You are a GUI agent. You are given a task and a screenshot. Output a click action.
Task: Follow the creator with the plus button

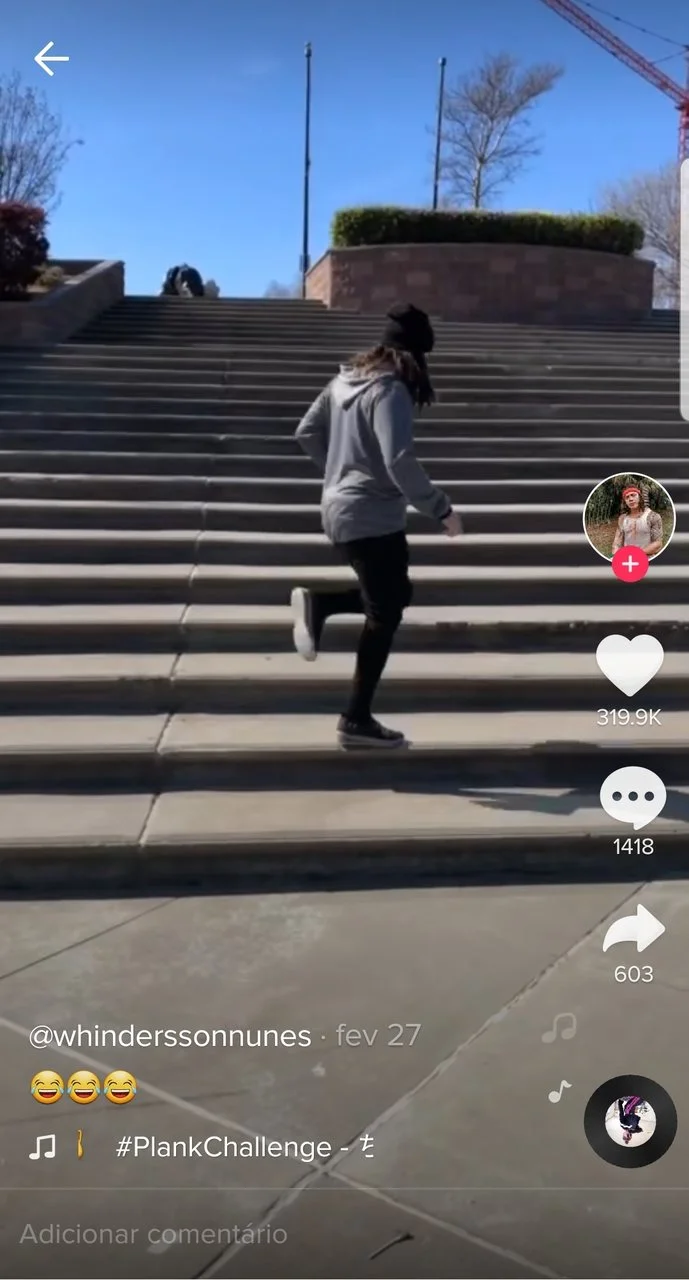tap(630, 565)
